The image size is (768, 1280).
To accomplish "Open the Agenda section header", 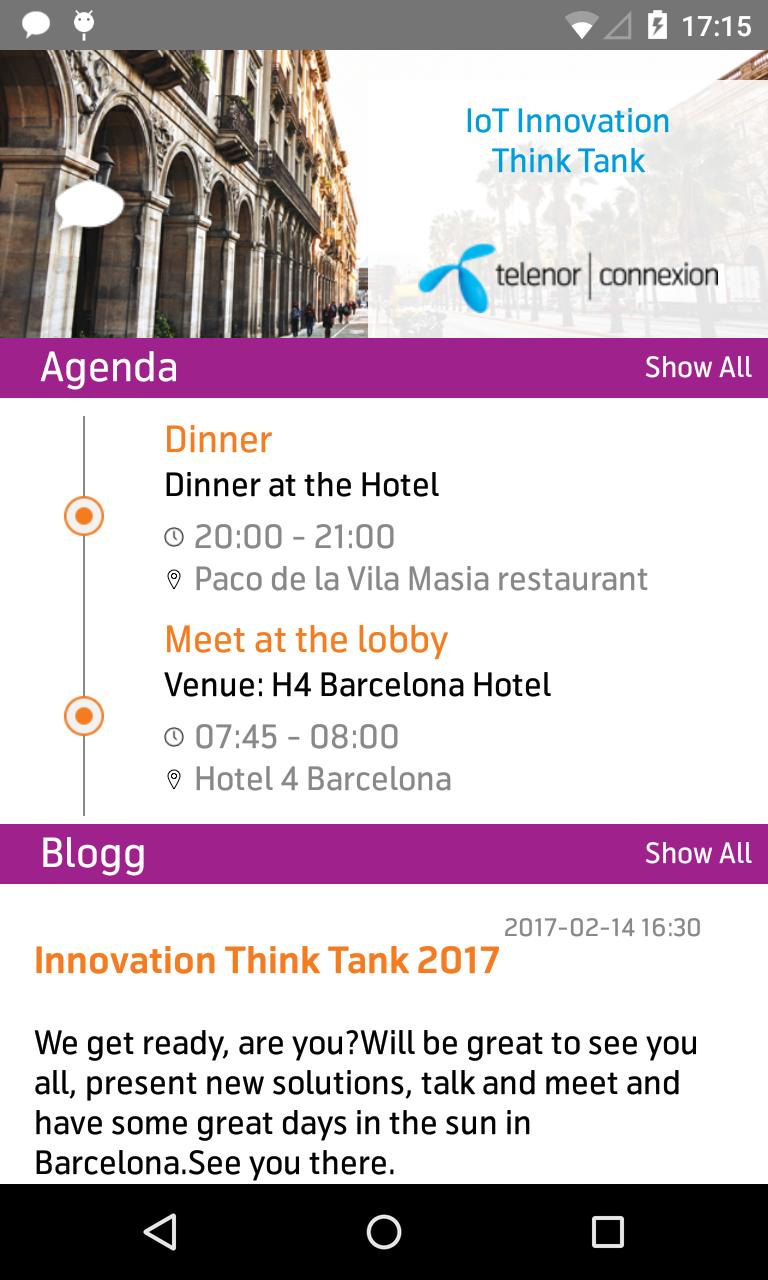I will [109, 367].
